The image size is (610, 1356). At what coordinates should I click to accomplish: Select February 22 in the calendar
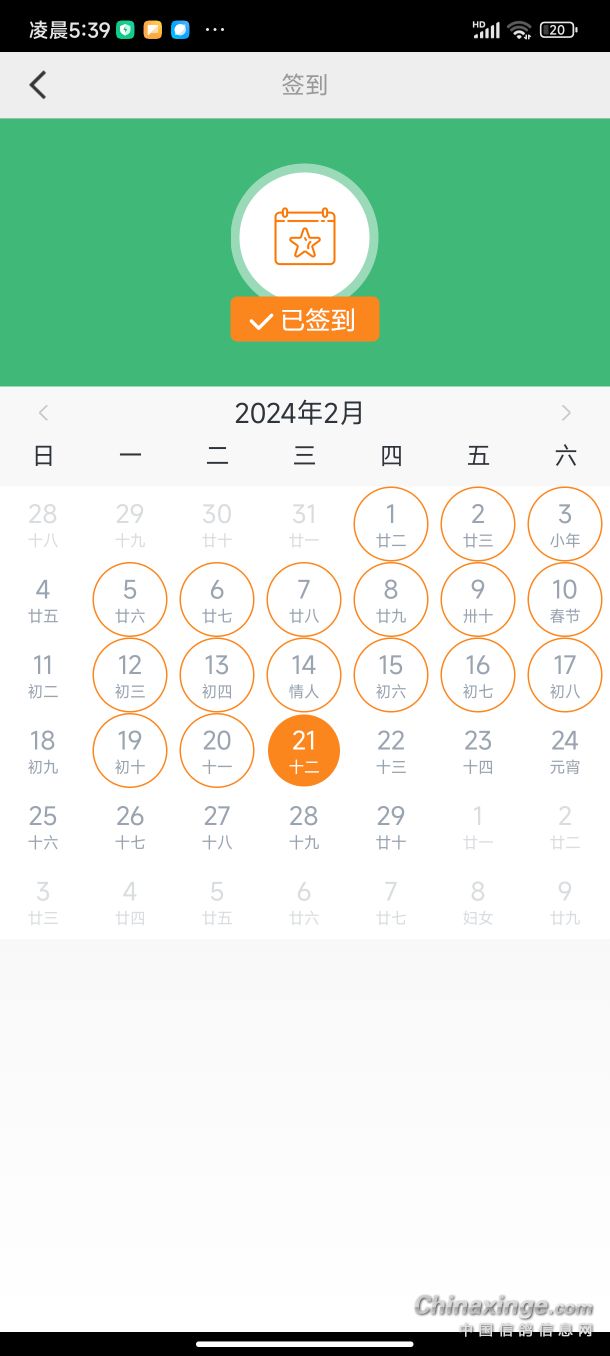point(391,751)
